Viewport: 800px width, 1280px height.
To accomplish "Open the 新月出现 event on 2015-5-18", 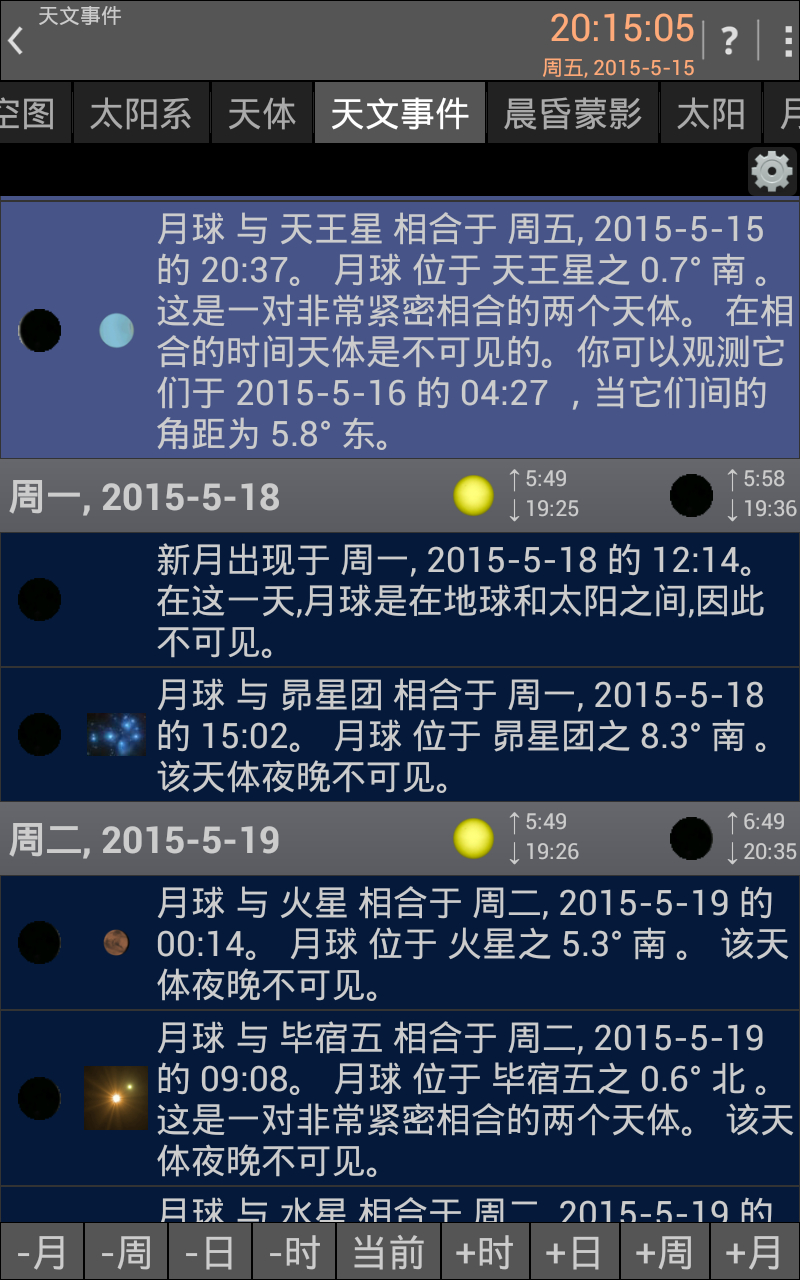I will [400, 600].
